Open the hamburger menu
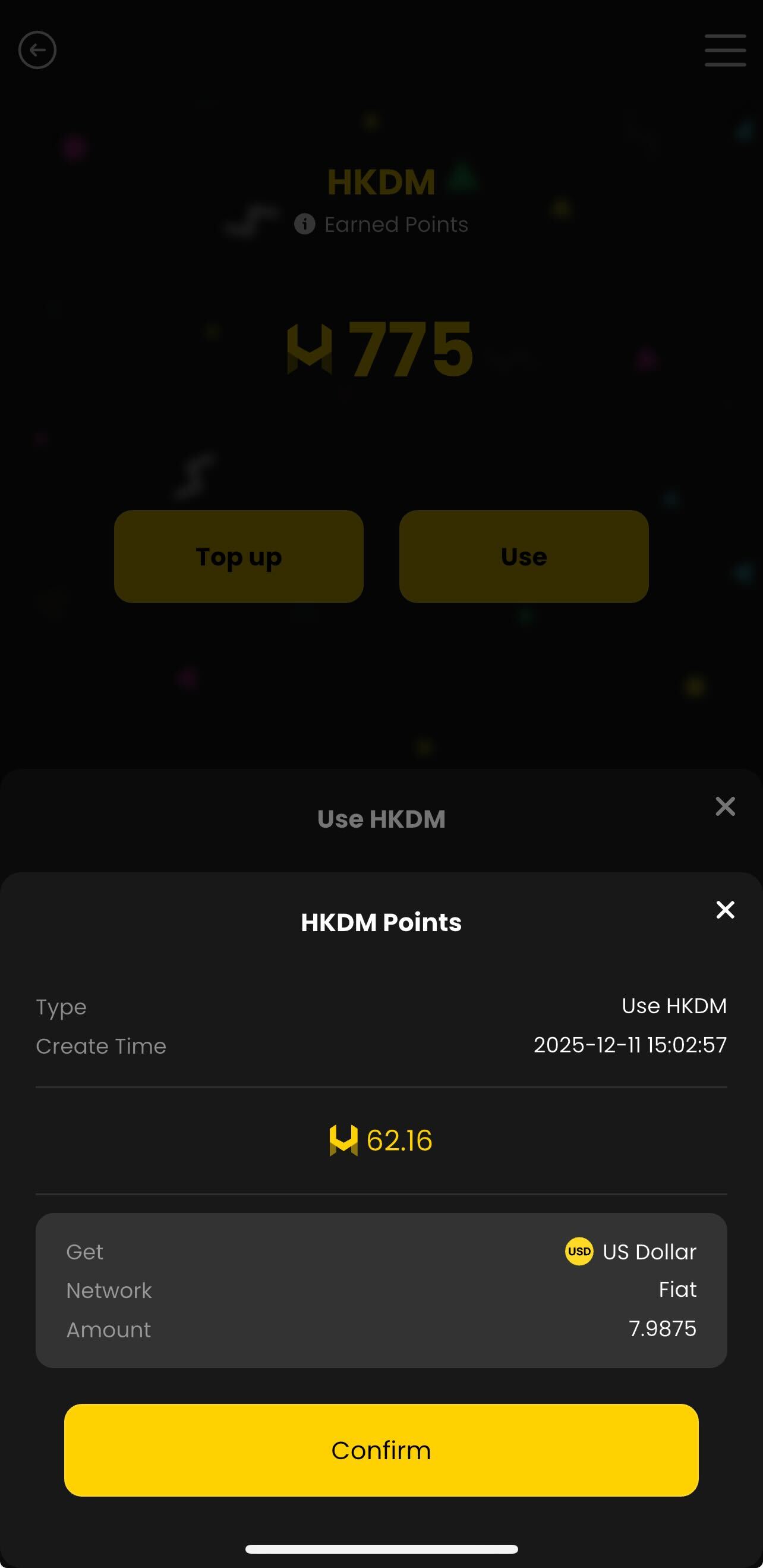Screen dimensions: 763x1568 pos(724,50)
